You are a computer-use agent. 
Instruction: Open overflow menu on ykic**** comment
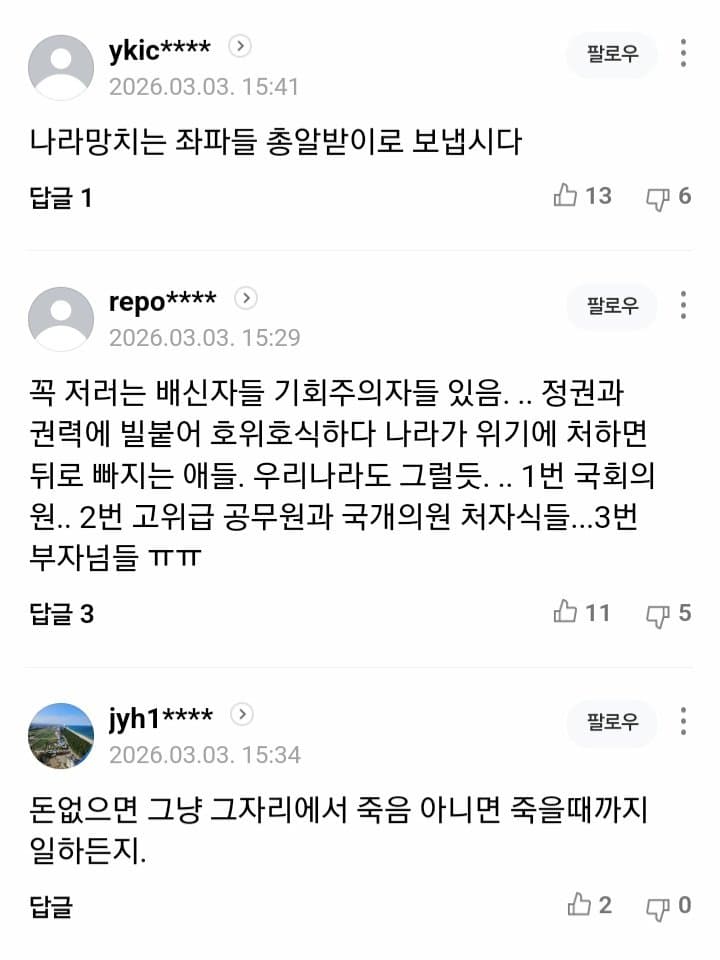coord(683,54)
